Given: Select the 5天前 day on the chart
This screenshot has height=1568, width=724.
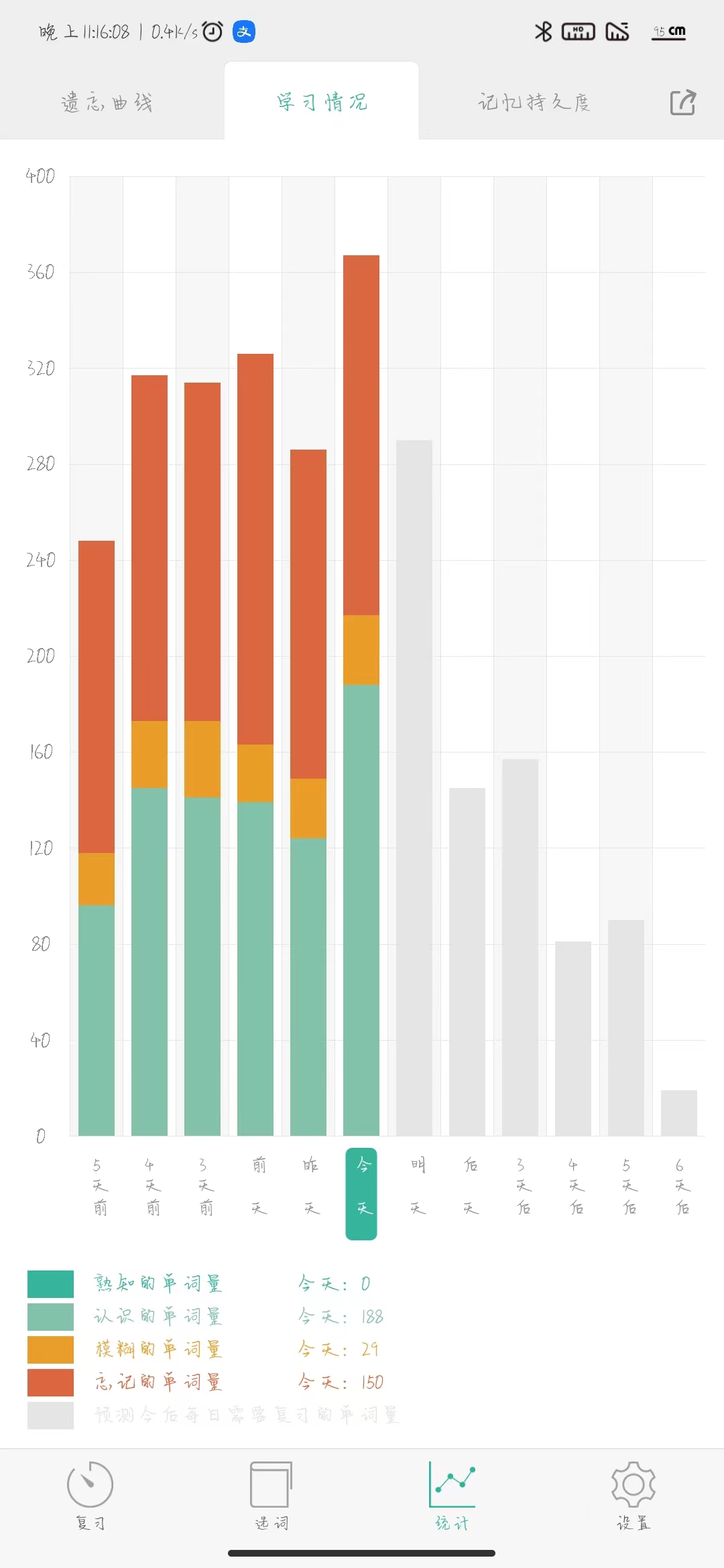Looking at the screenshot, I should (x=98, y=1187).
